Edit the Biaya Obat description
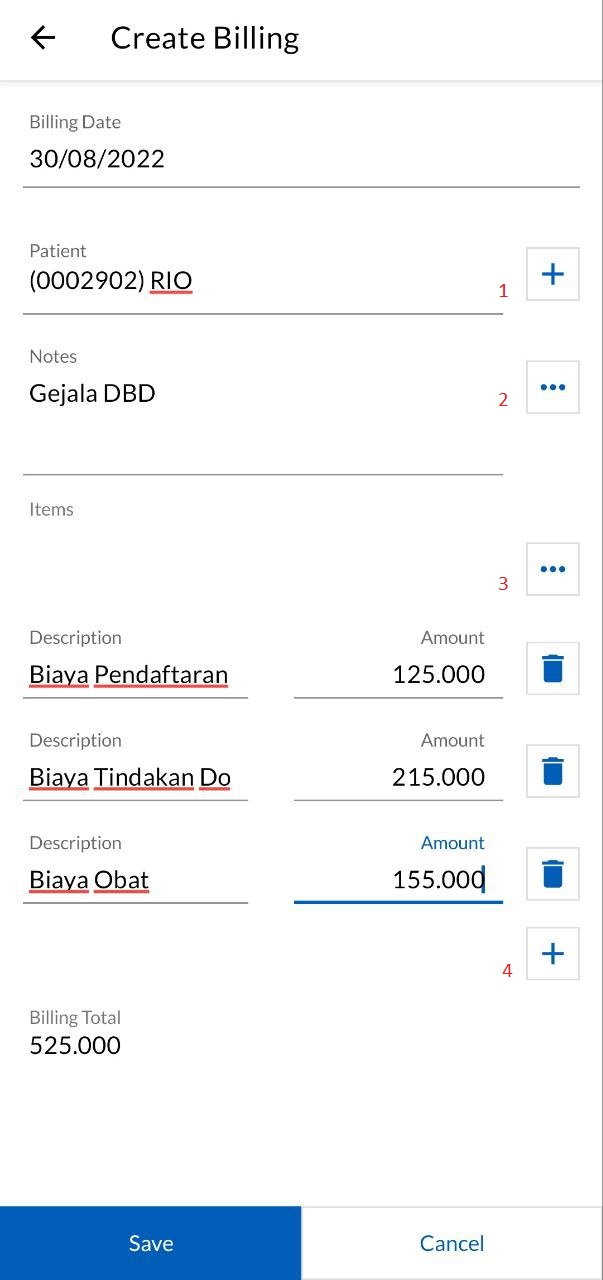Image resolution: width=603 pixels, height=1280 pixels. click(135, 870)
